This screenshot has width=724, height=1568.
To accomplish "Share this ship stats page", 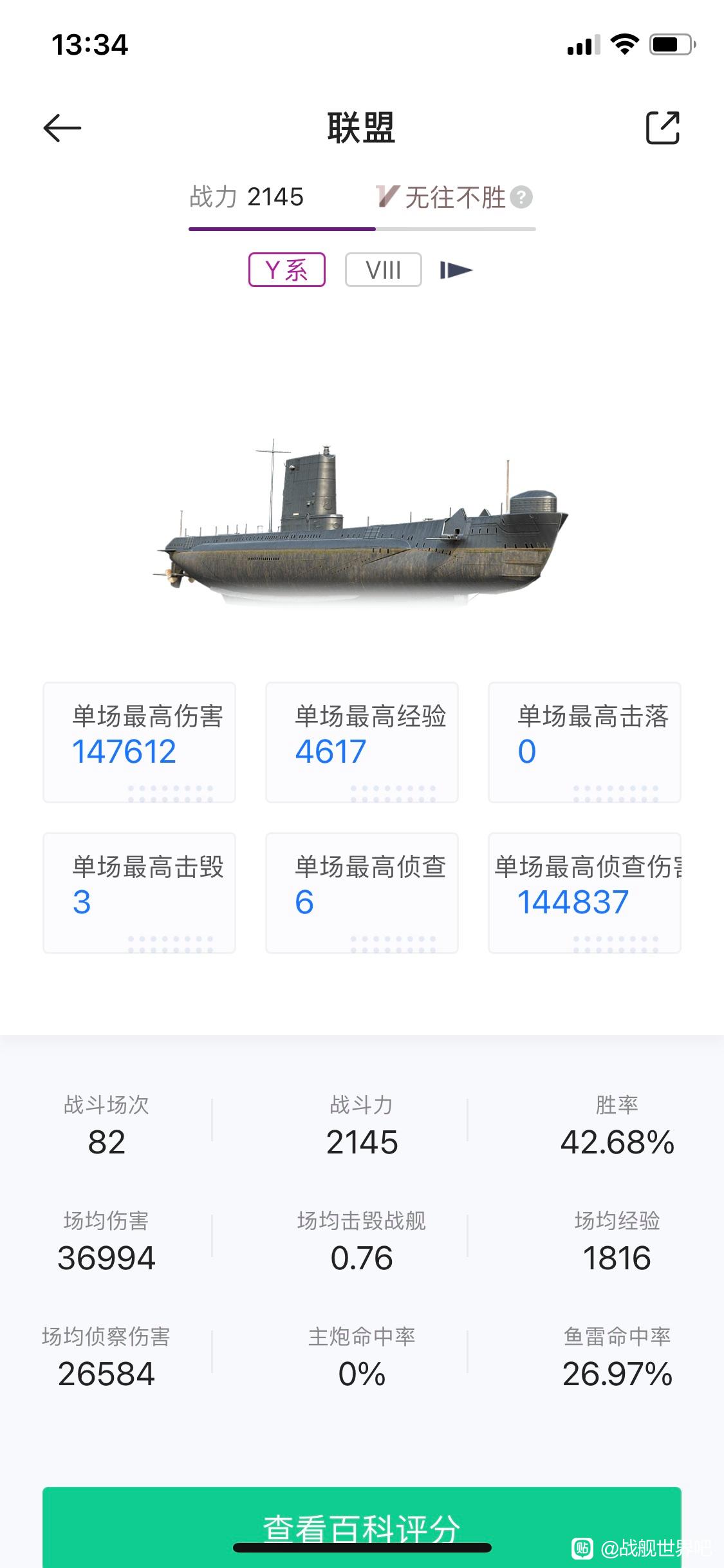I will point(662,127).
